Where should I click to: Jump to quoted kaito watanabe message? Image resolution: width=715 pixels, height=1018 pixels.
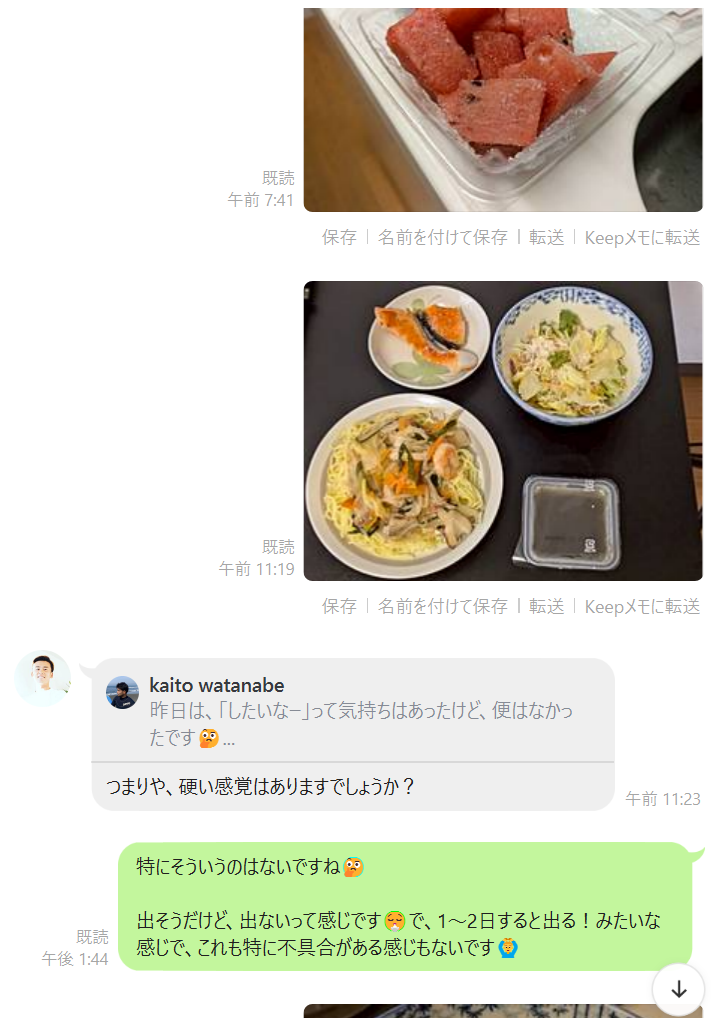point(352,712)
